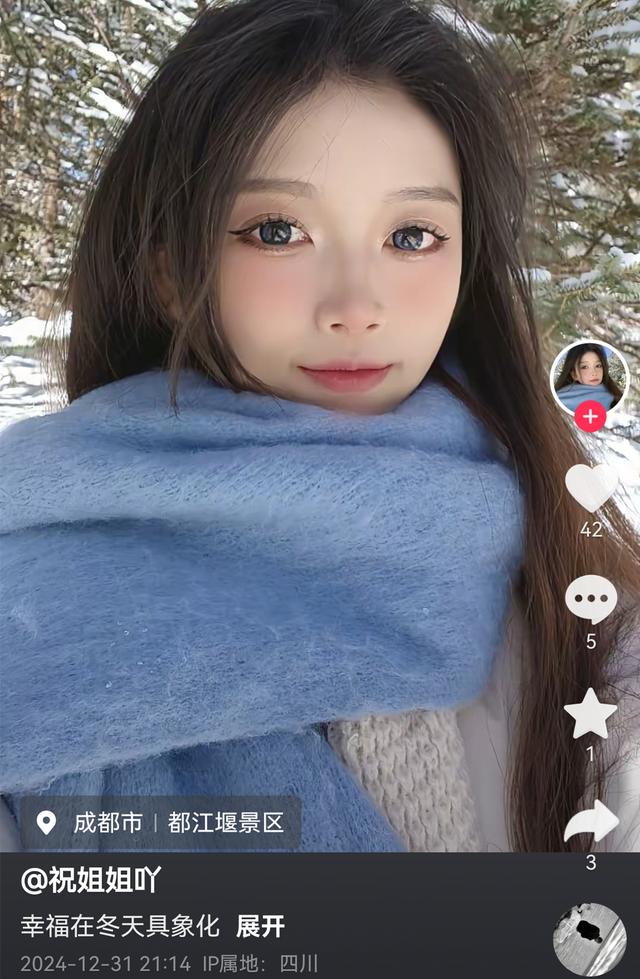
Task: Share this video with the arrow icon
Action: click(x=591, y=822)
